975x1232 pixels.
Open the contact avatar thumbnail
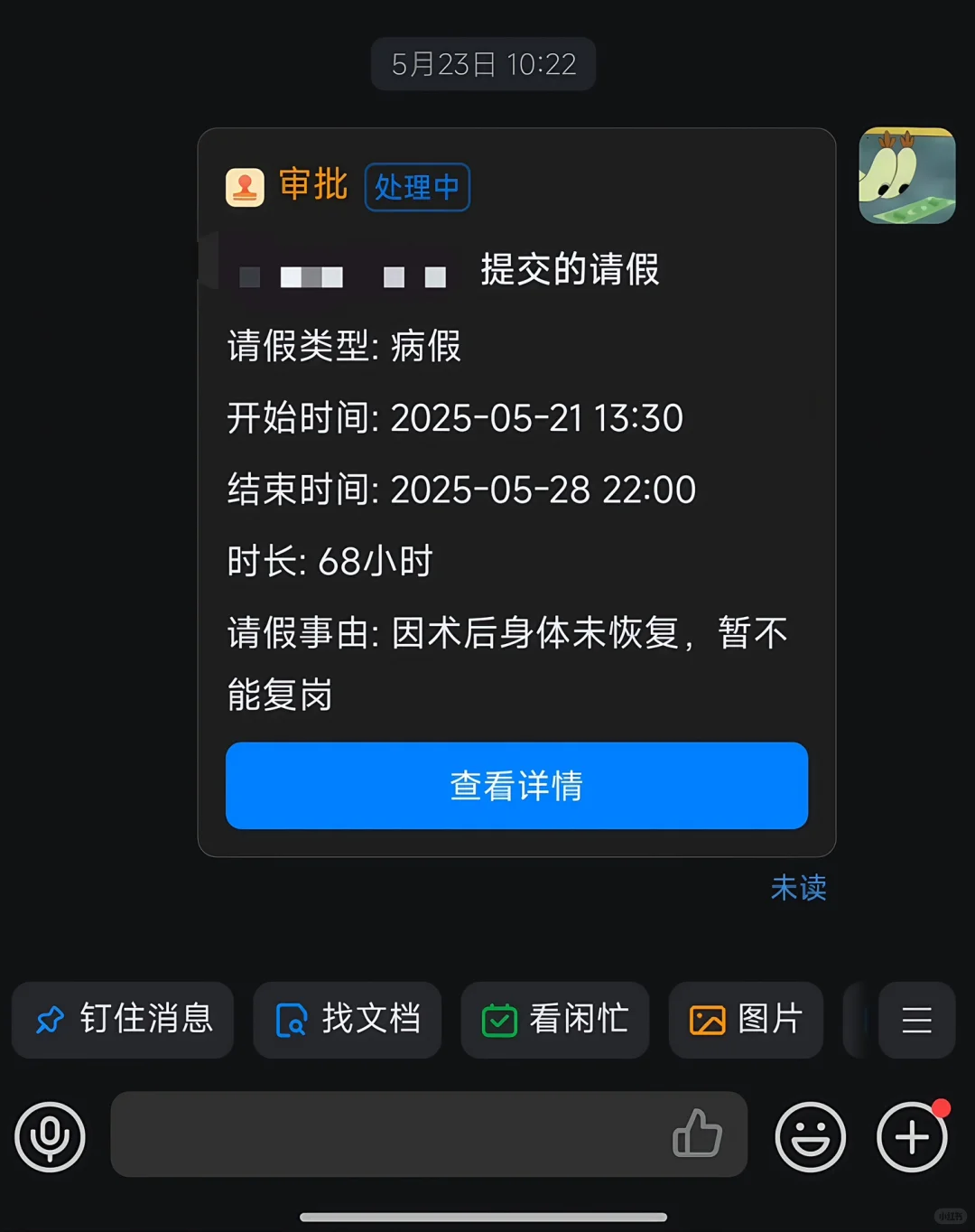click(906, 175)
